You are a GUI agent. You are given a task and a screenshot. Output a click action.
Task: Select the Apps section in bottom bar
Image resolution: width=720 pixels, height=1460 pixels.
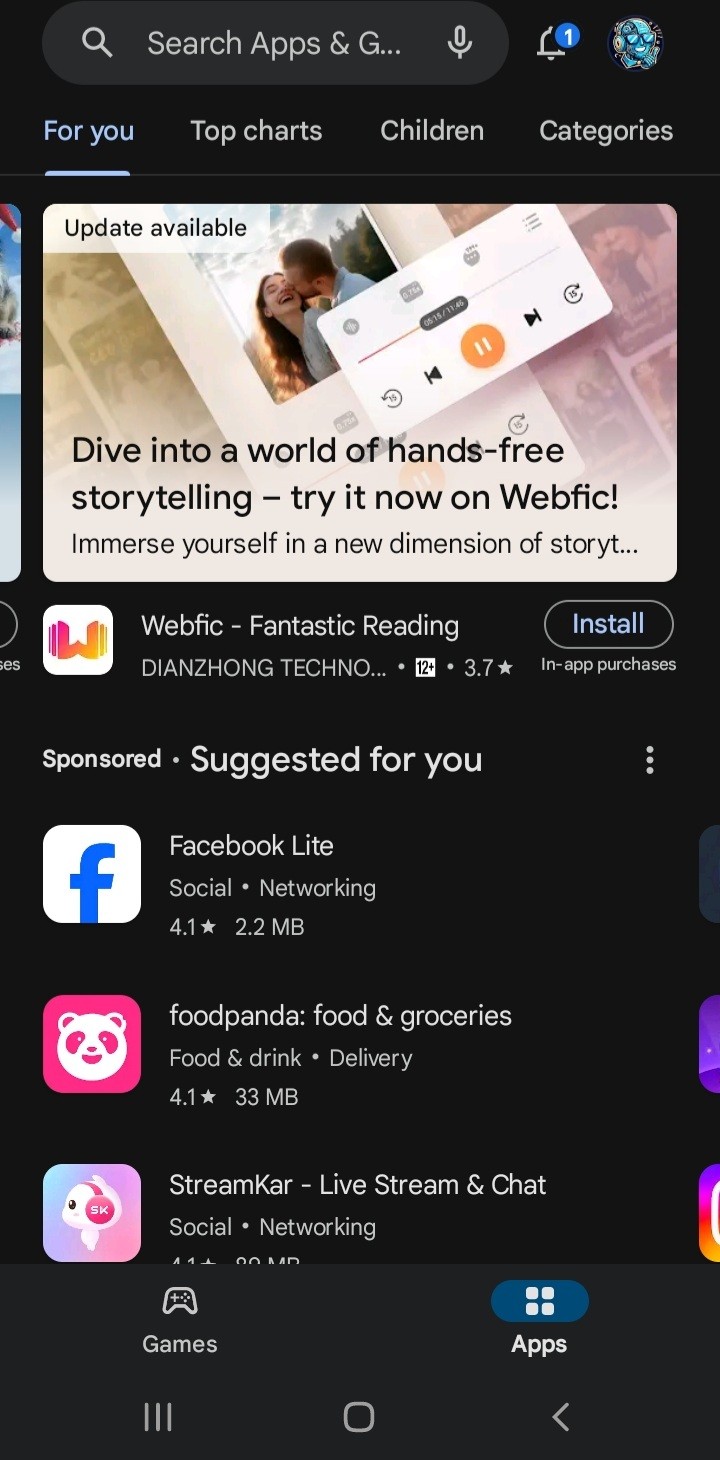coord(539,1318)
